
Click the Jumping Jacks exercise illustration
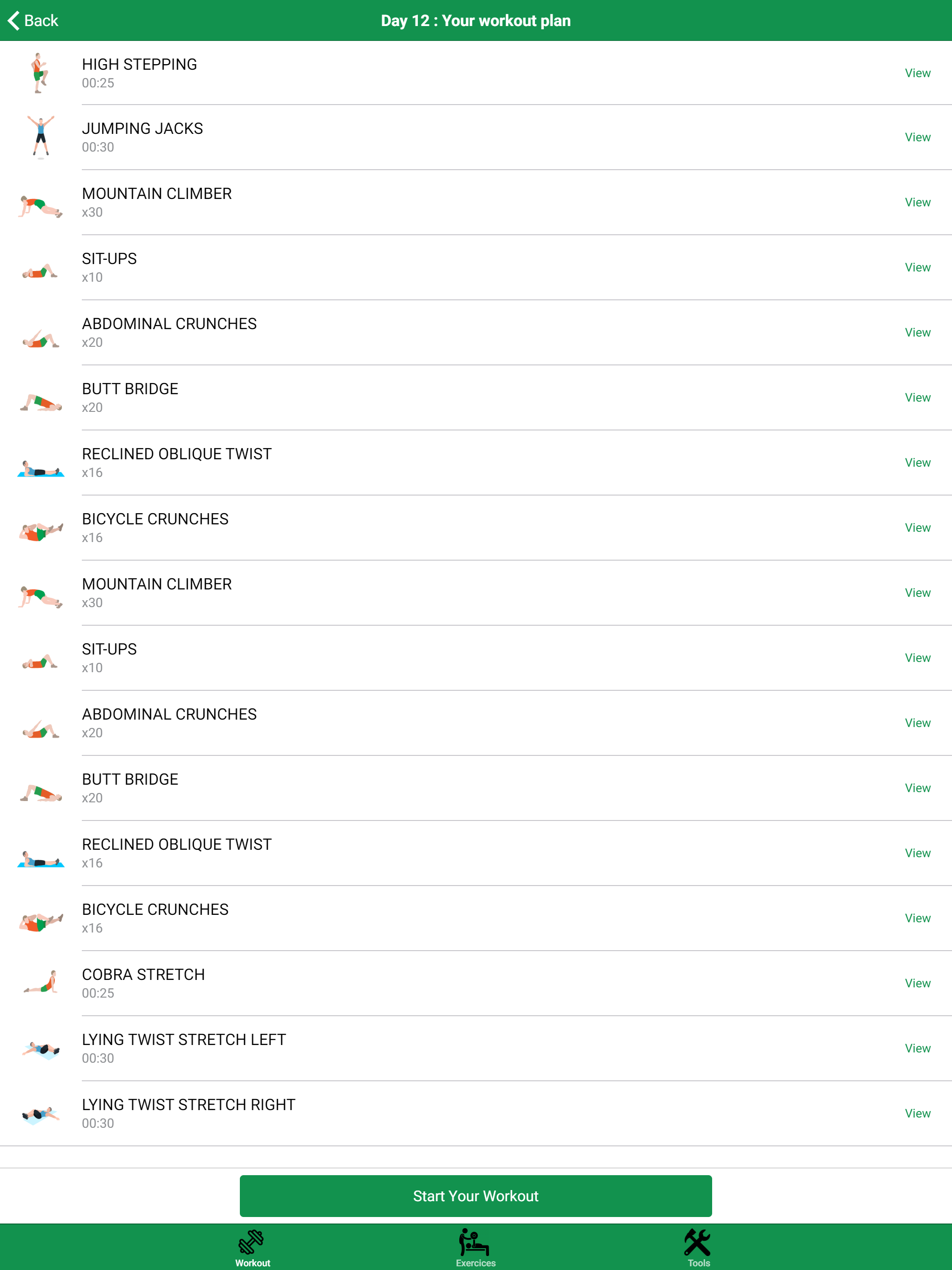40,137
